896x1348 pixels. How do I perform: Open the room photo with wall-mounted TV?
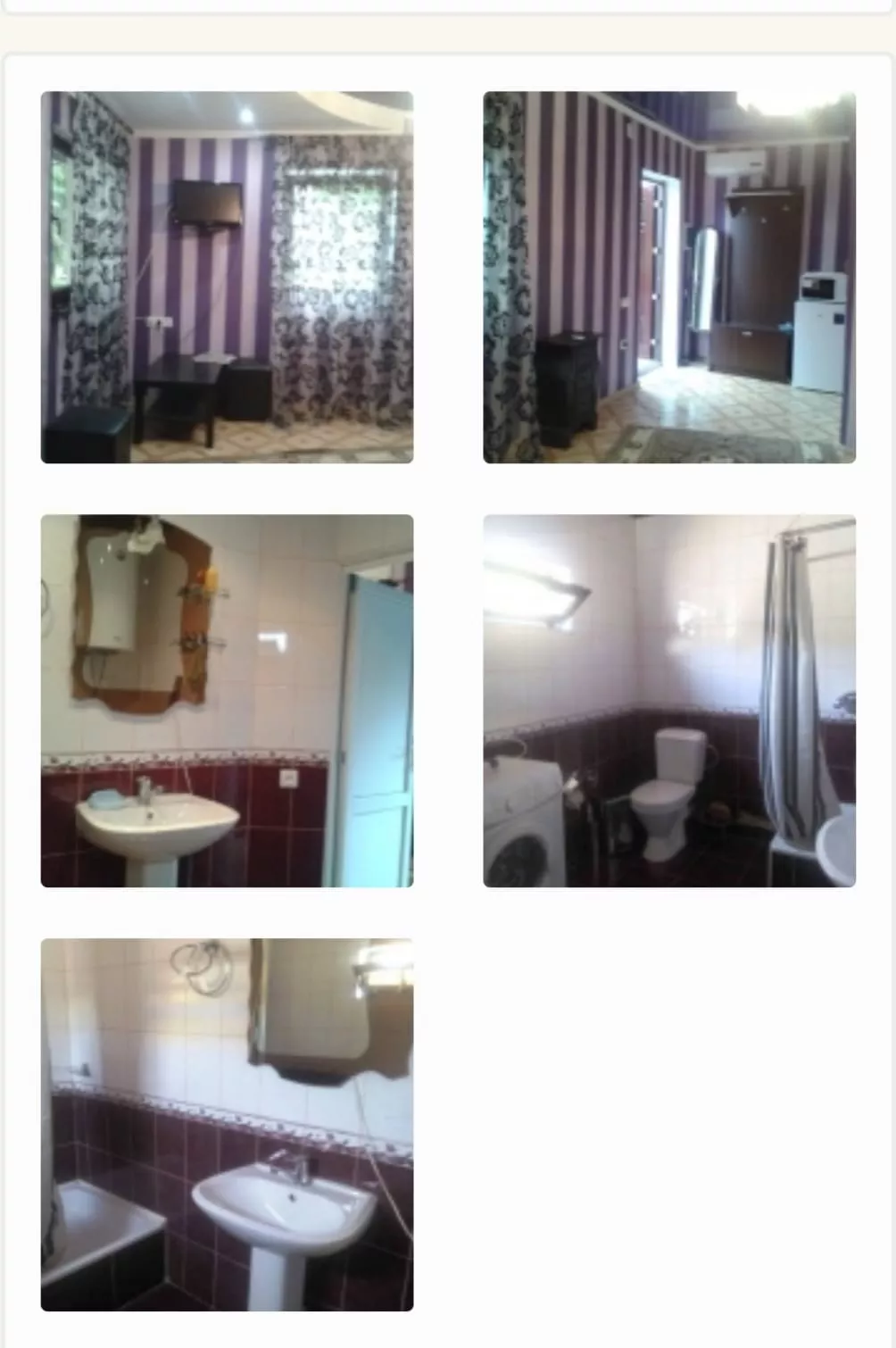click(x=227, y=277)
